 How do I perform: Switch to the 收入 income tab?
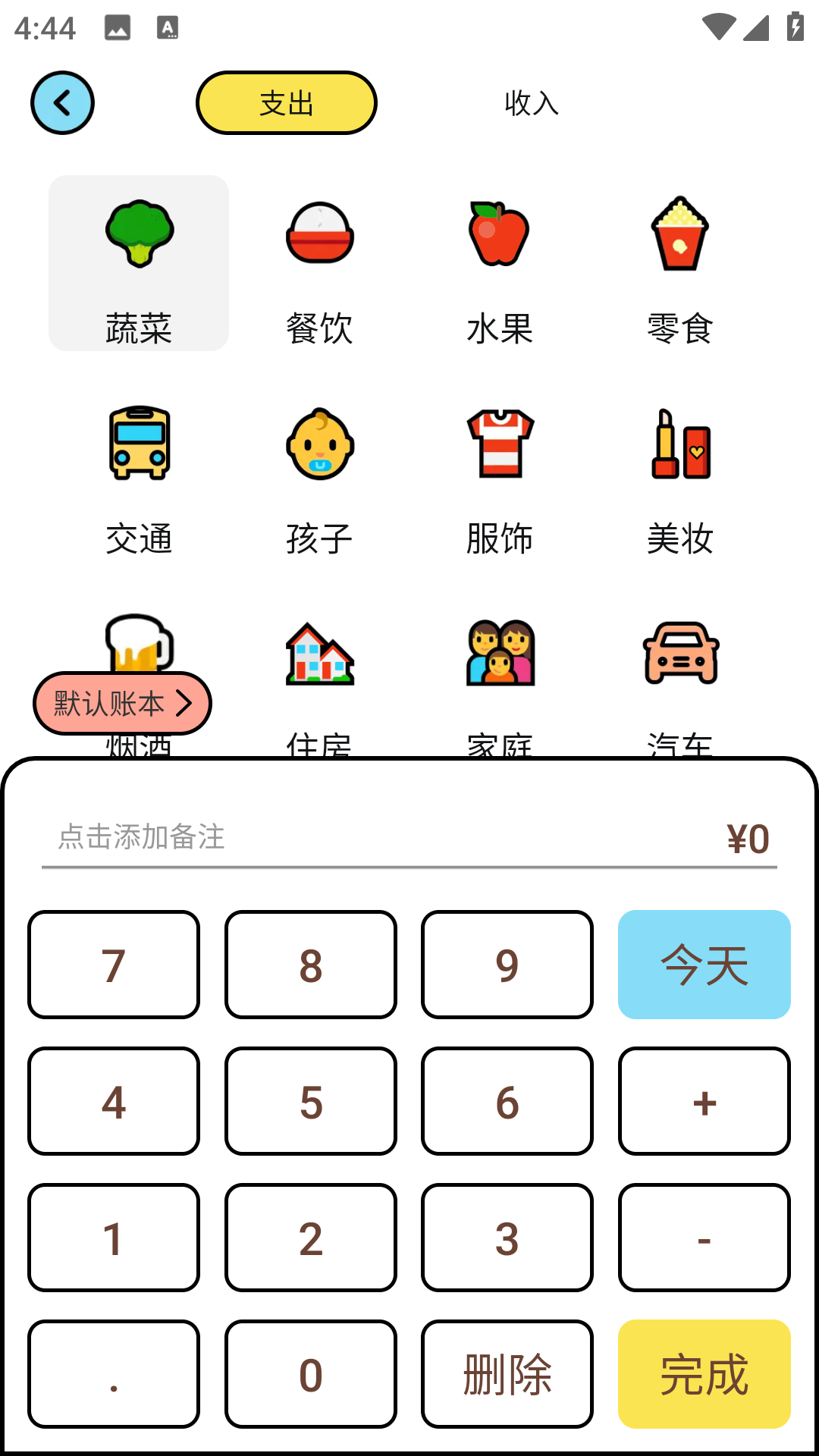point(531,103)
